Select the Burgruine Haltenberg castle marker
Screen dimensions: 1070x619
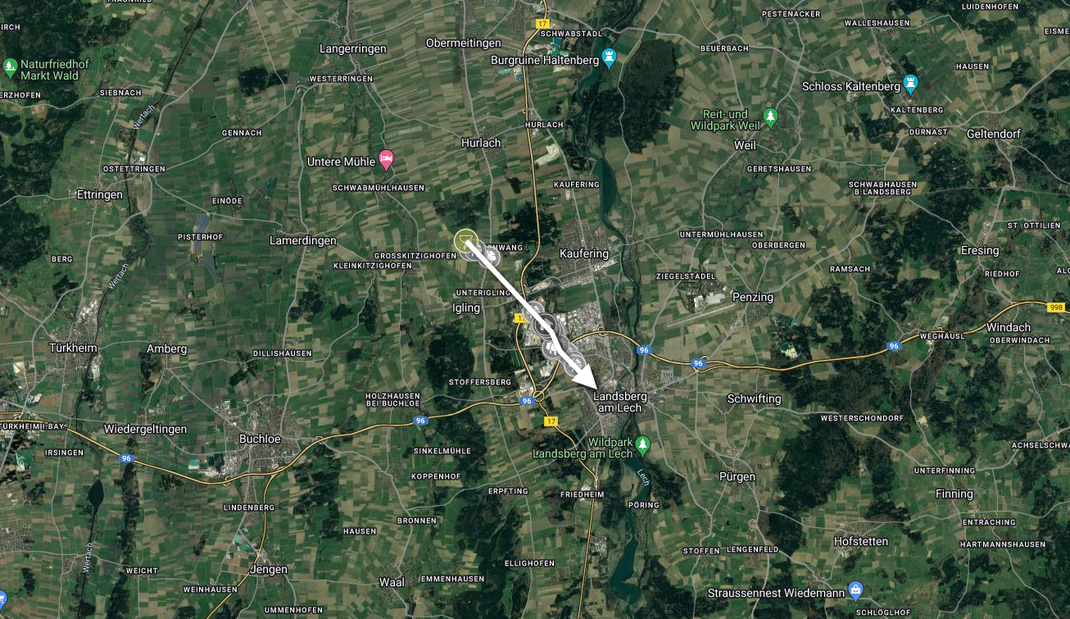609,56
